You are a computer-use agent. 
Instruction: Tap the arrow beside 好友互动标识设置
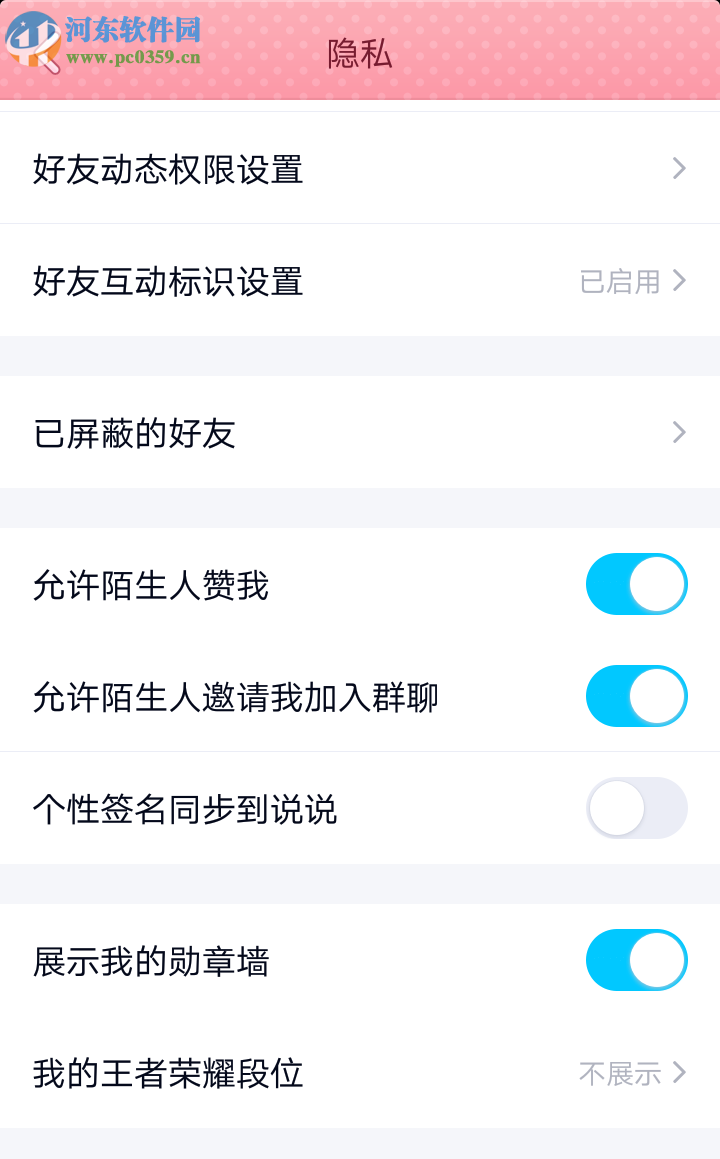[x=677, y=281]
